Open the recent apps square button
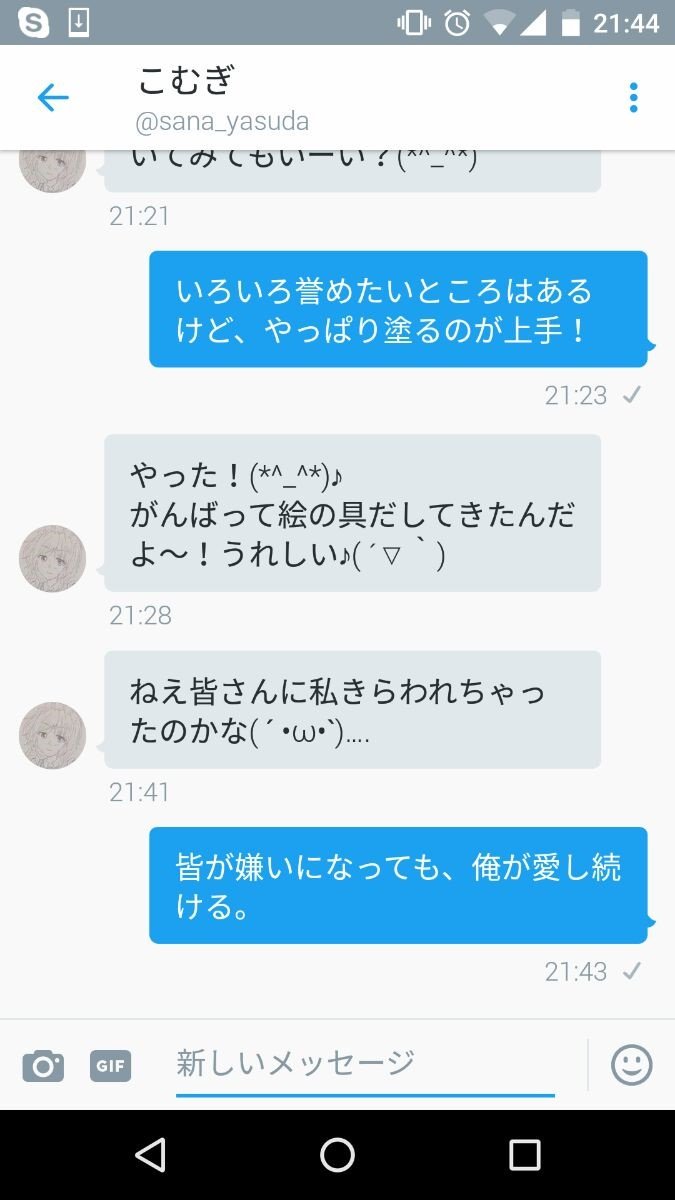The image size is (675, 1200). (x=525, y=1155)
